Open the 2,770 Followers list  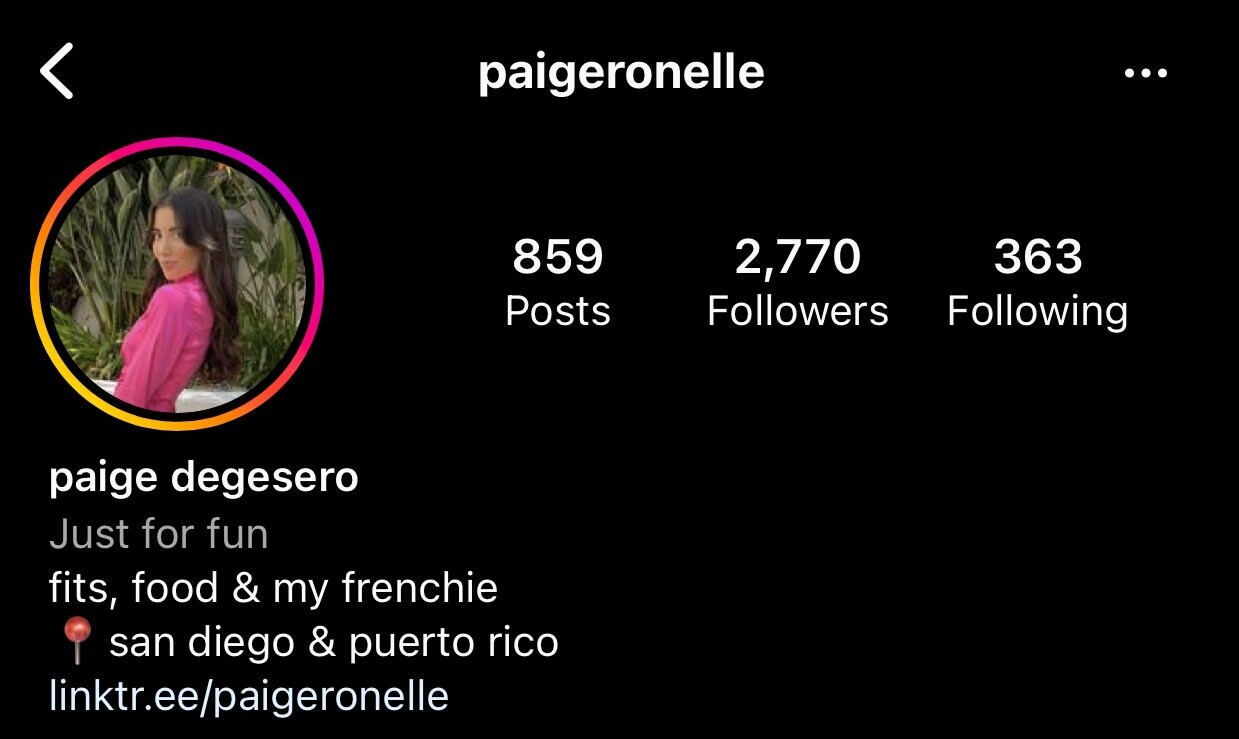[797, 283]
